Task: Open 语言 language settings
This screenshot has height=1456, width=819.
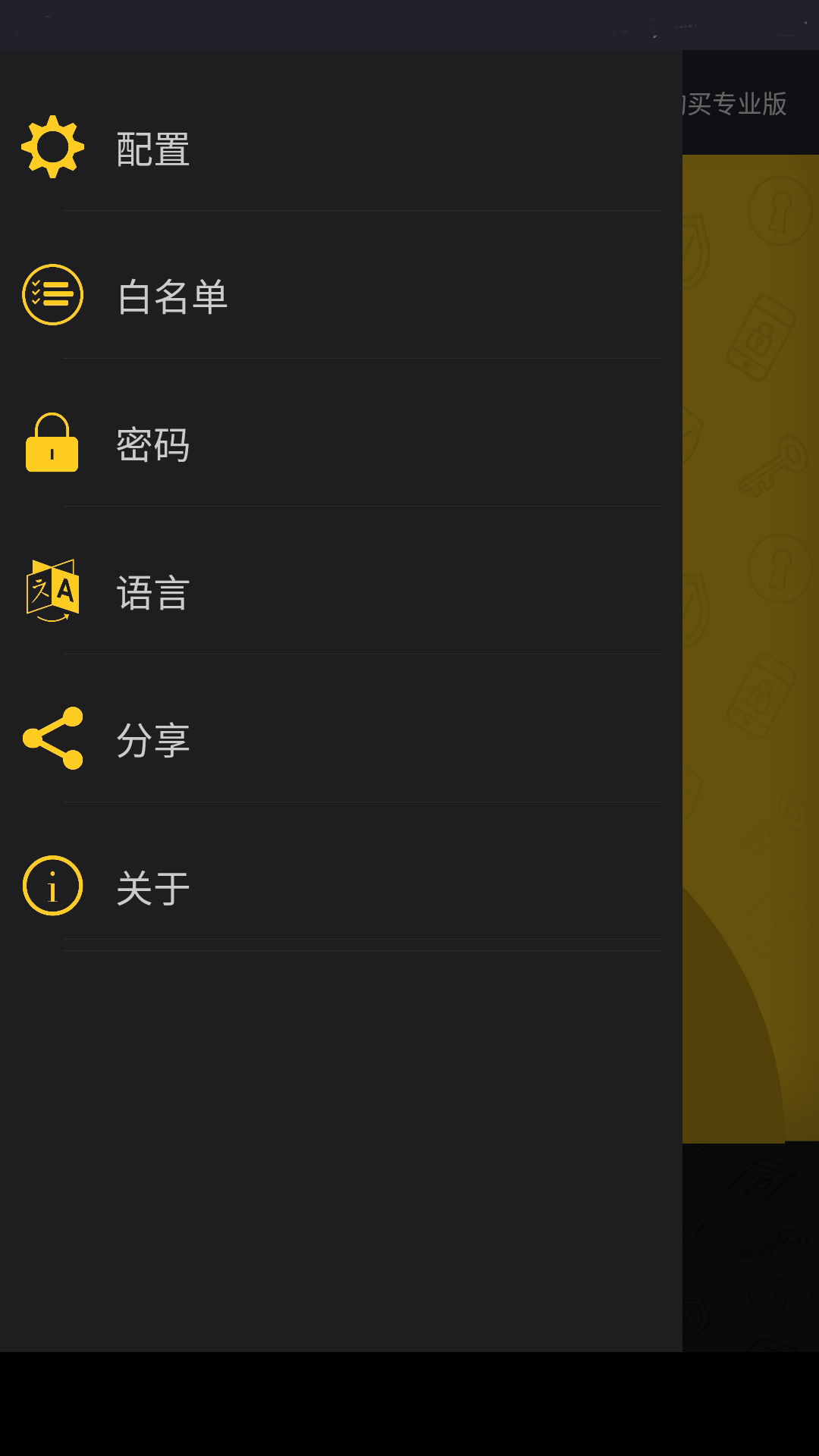Action: (x=152, y=592)
